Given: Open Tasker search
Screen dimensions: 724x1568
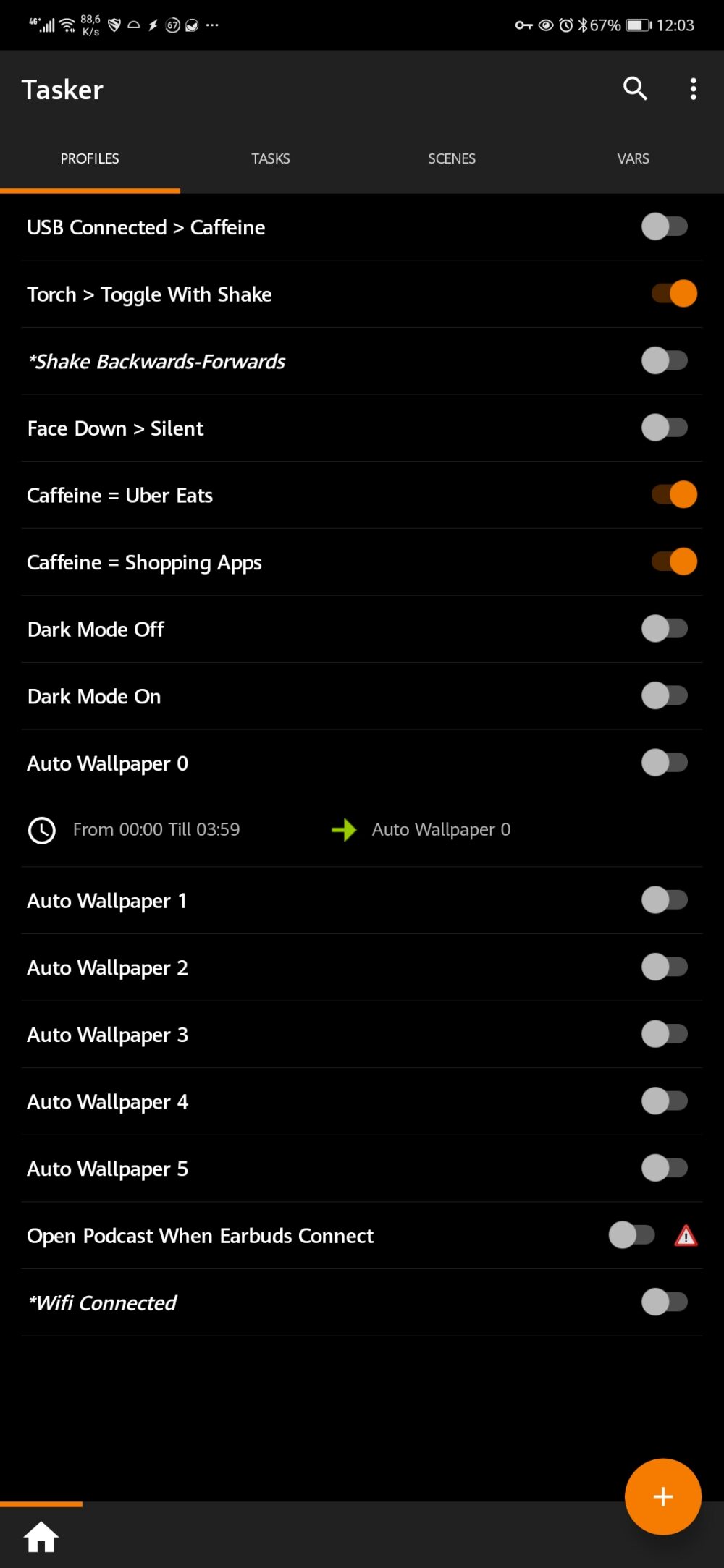Looking at the screenshot, I should [634, 88].
